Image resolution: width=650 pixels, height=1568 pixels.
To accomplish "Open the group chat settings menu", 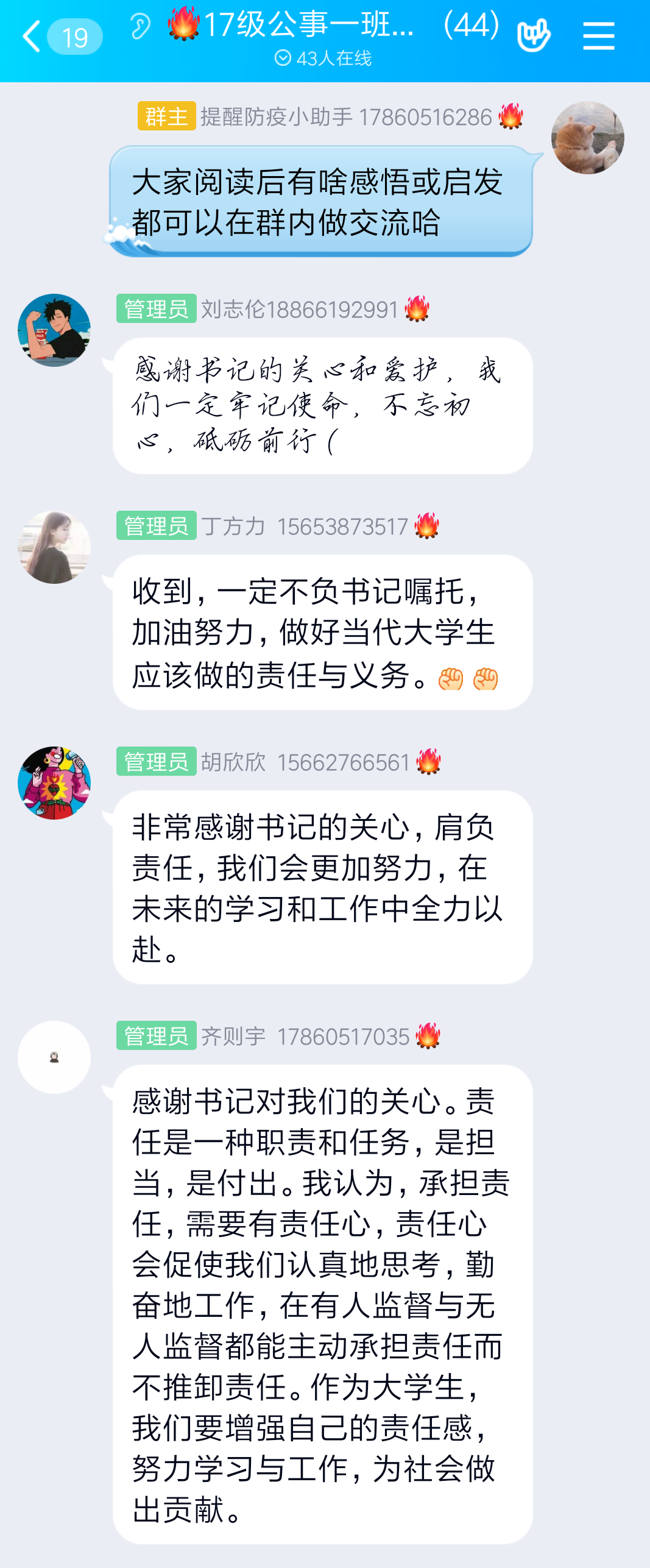I will pyautogui.click(x=598, y=37).
